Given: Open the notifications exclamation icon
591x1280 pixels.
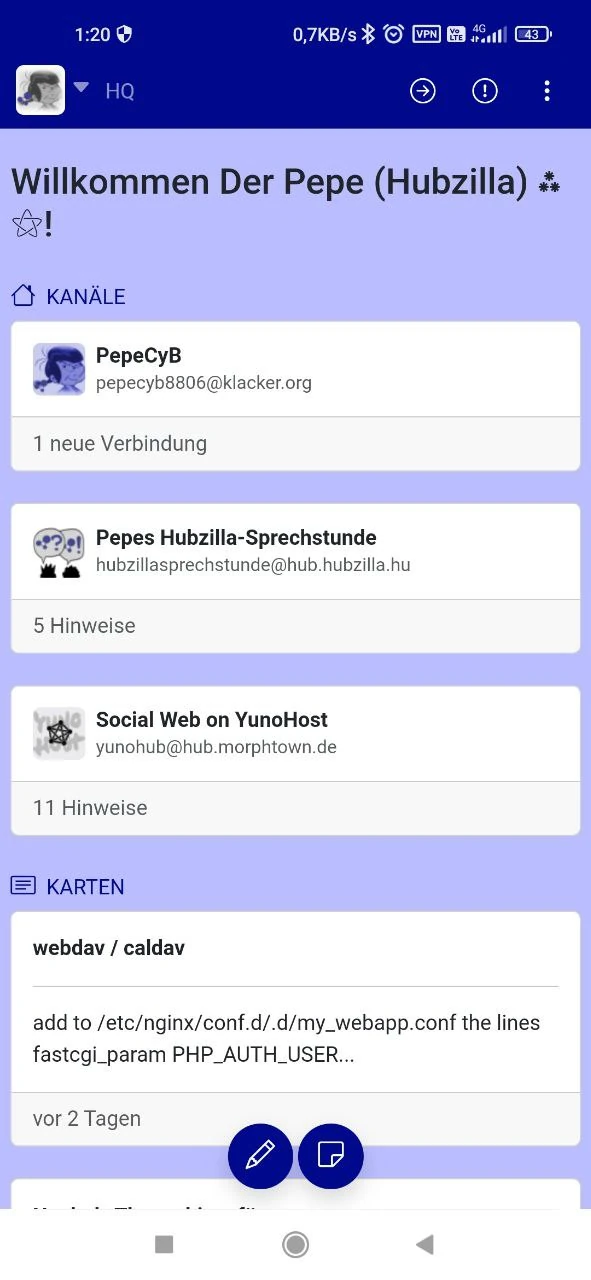Looking at the screenshot, I should tap(485, 91).
